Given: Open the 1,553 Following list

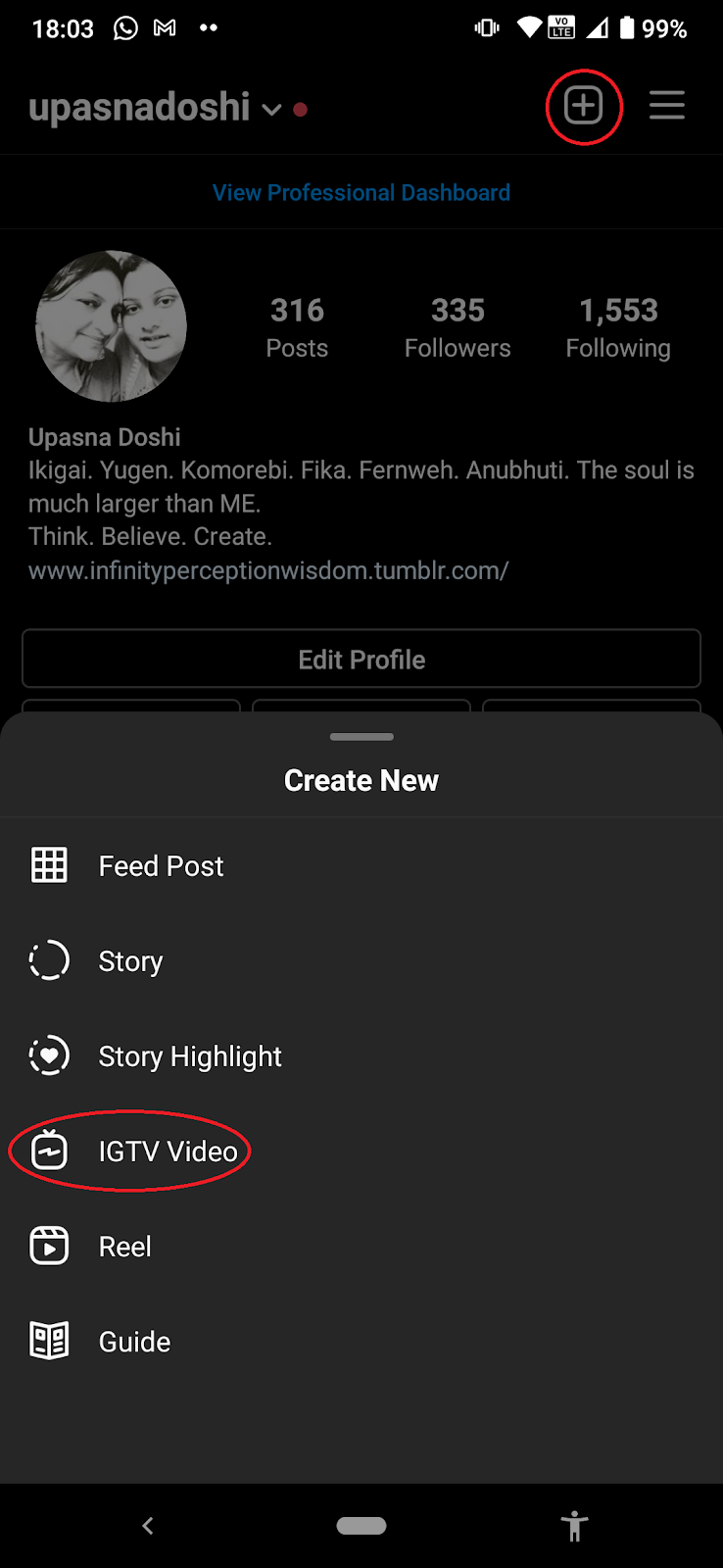Looking at the screenshot, I should point(618,328).
